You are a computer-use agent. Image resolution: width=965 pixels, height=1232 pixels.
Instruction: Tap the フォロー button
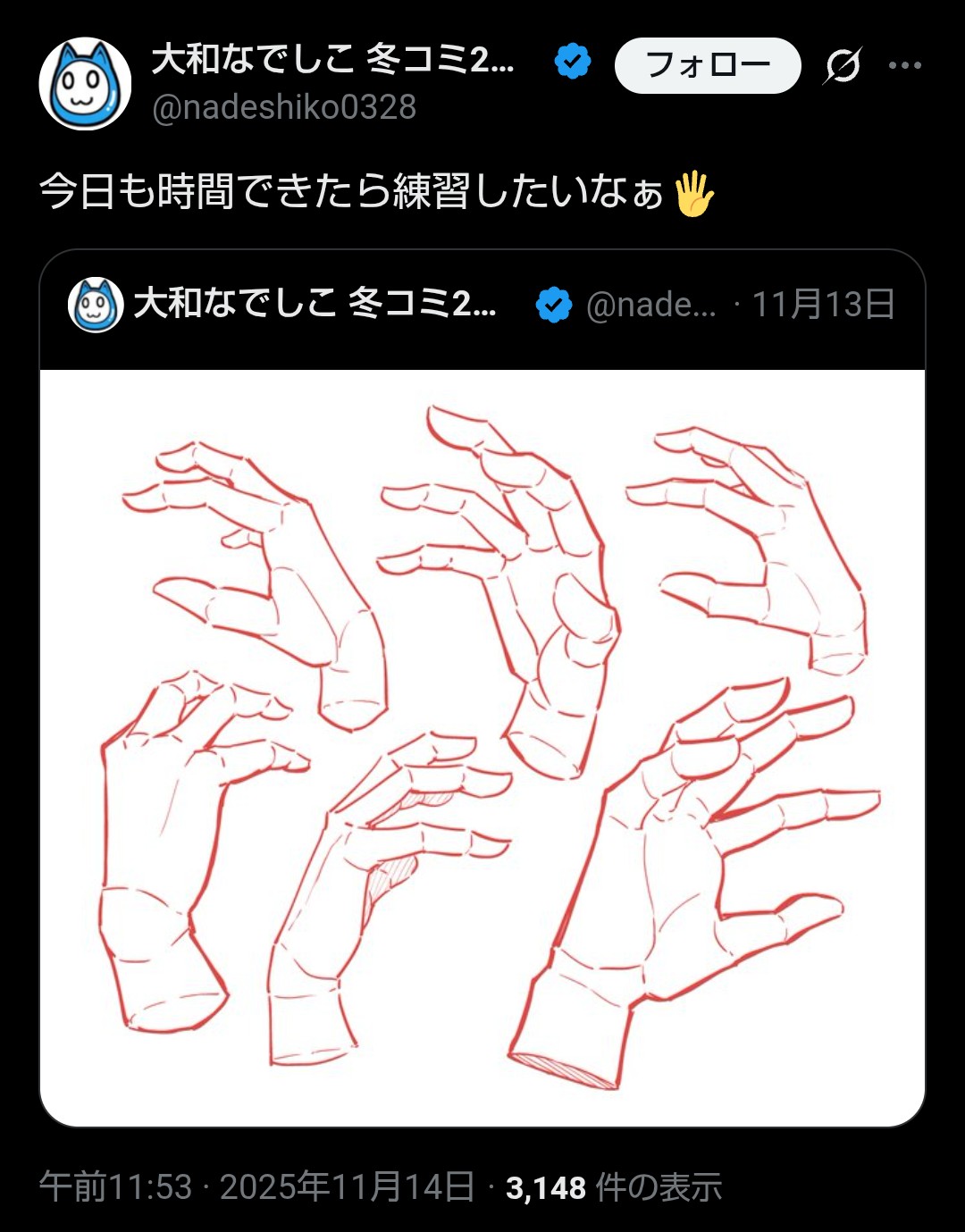707,65
